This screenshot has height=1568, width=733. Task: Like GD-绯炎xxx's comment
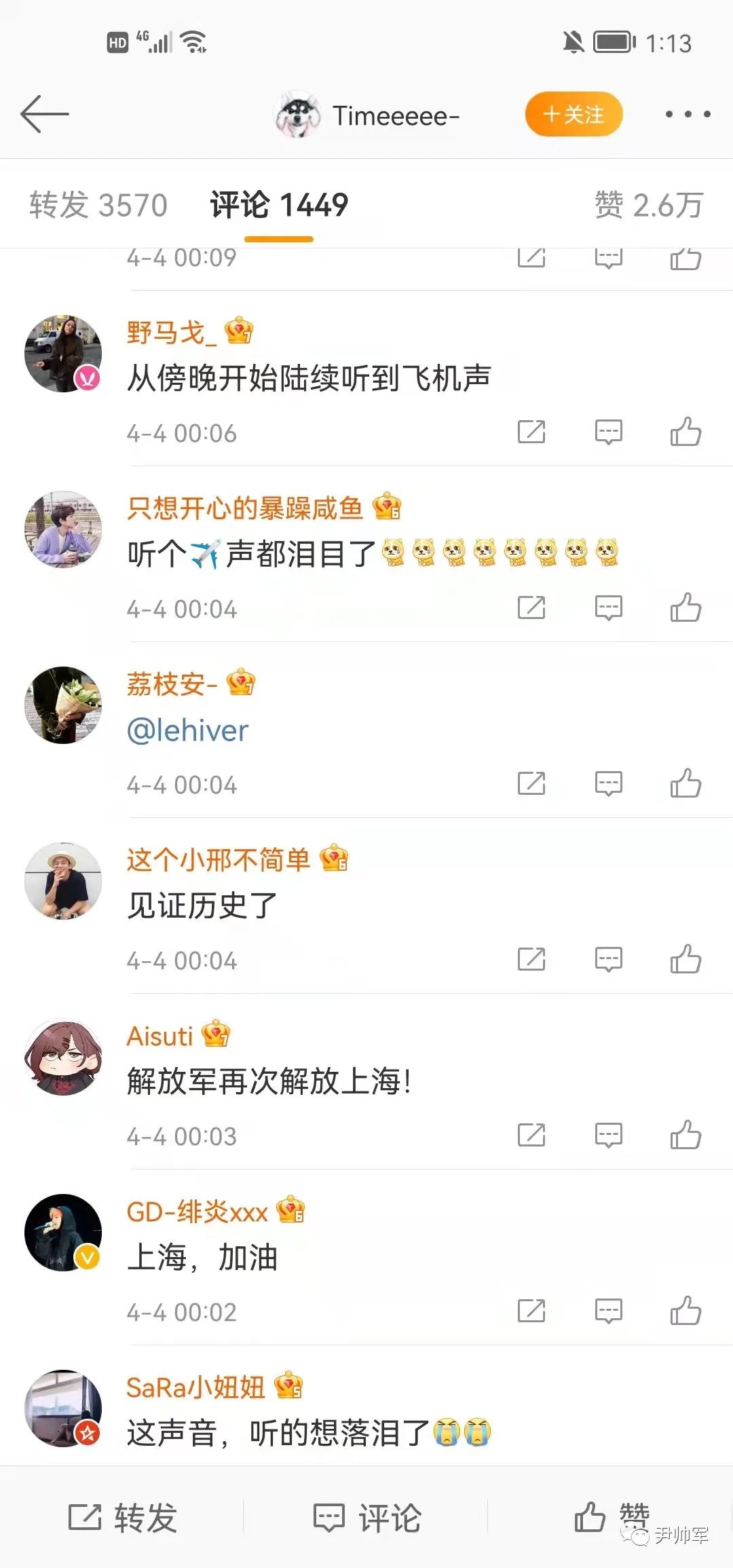point(685,1311)
